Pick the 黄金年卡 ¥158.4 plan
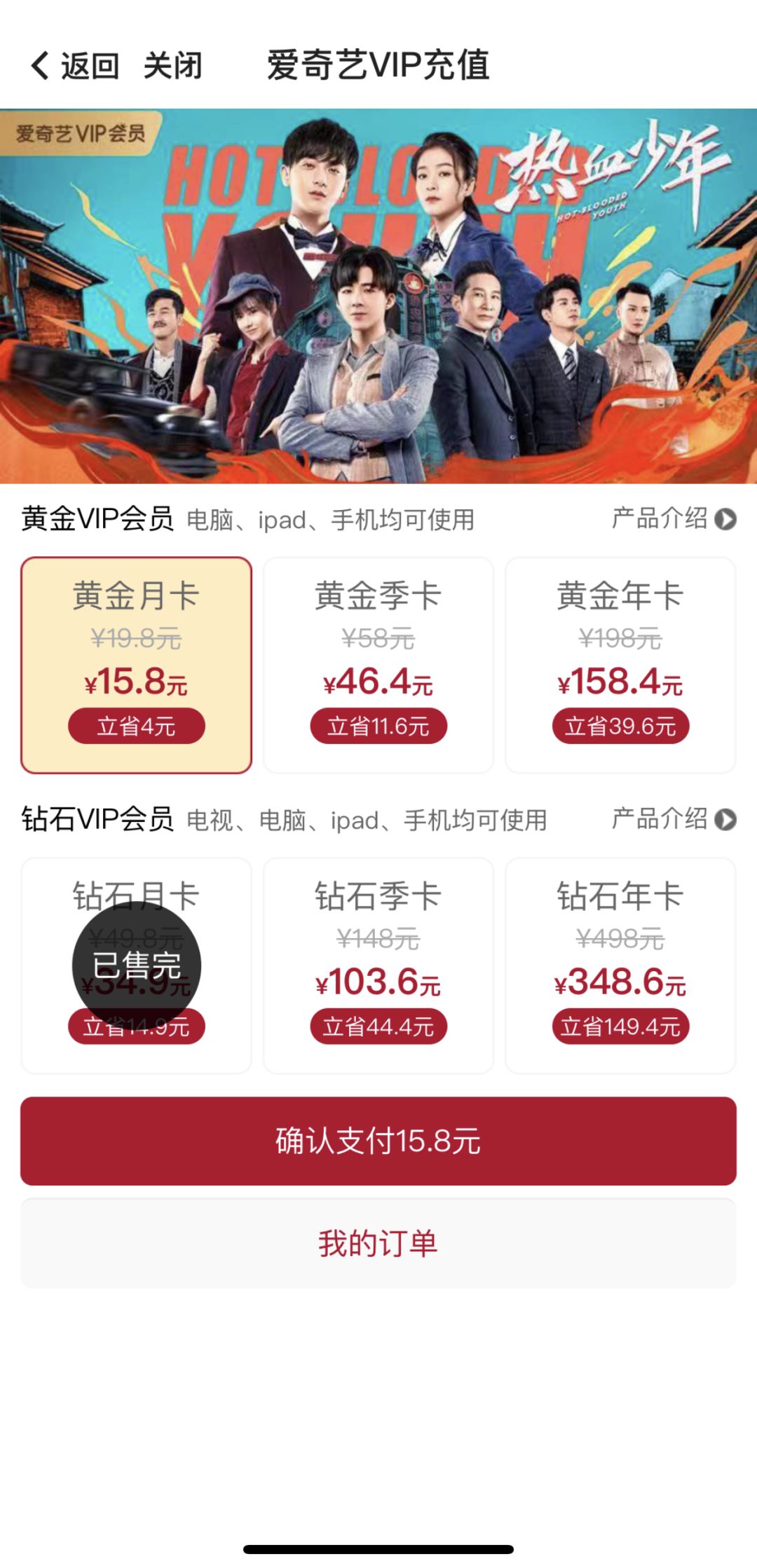This screenshot has height=1568, width=757. click(x=620, y=665)
